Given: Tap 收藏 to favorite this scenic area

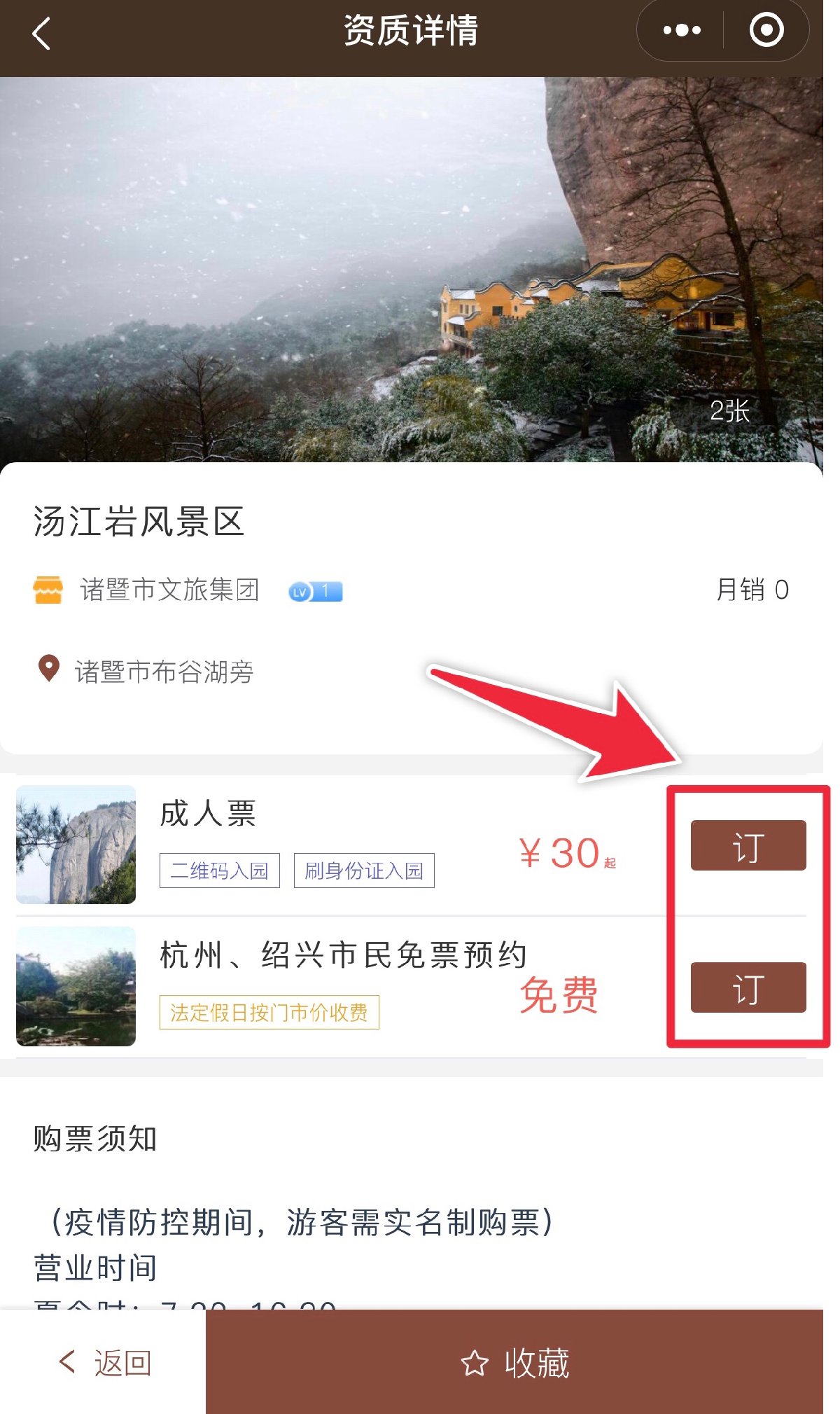Looking at the screenshot, I should (x=514, y=1362).
